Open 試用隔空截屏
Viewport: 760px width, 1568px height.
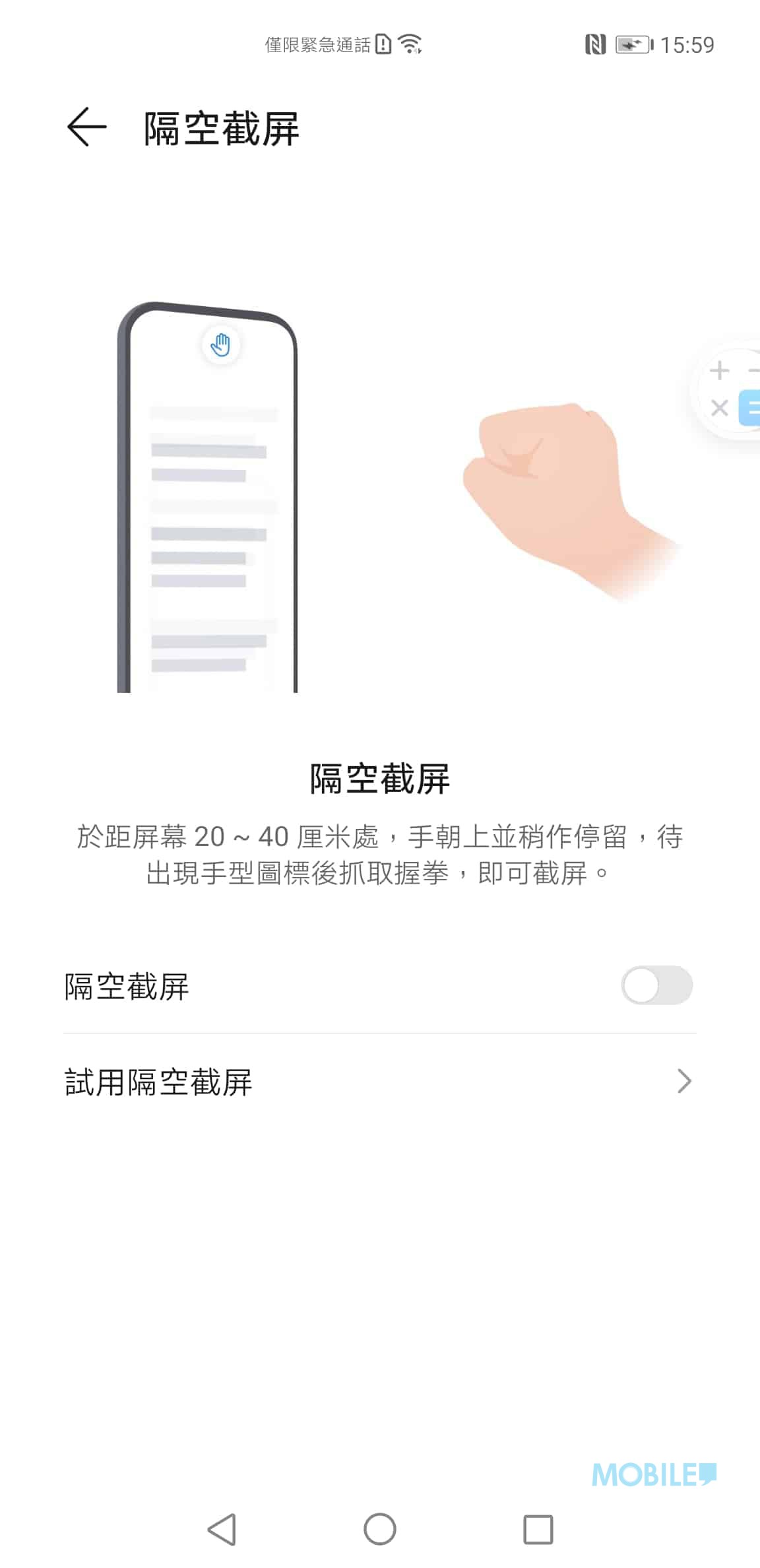pos(380,1082)
